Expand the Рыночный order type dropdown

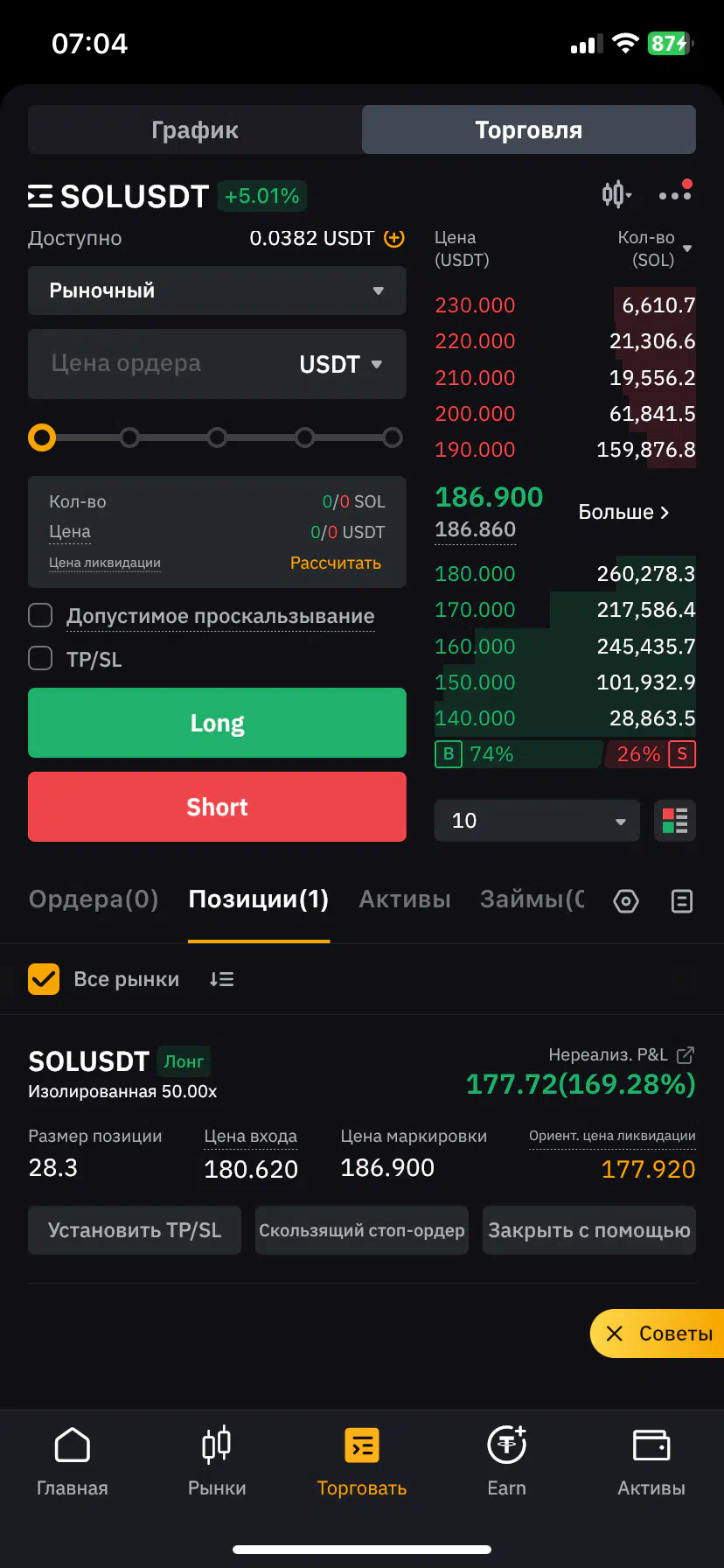coord(217,290)
